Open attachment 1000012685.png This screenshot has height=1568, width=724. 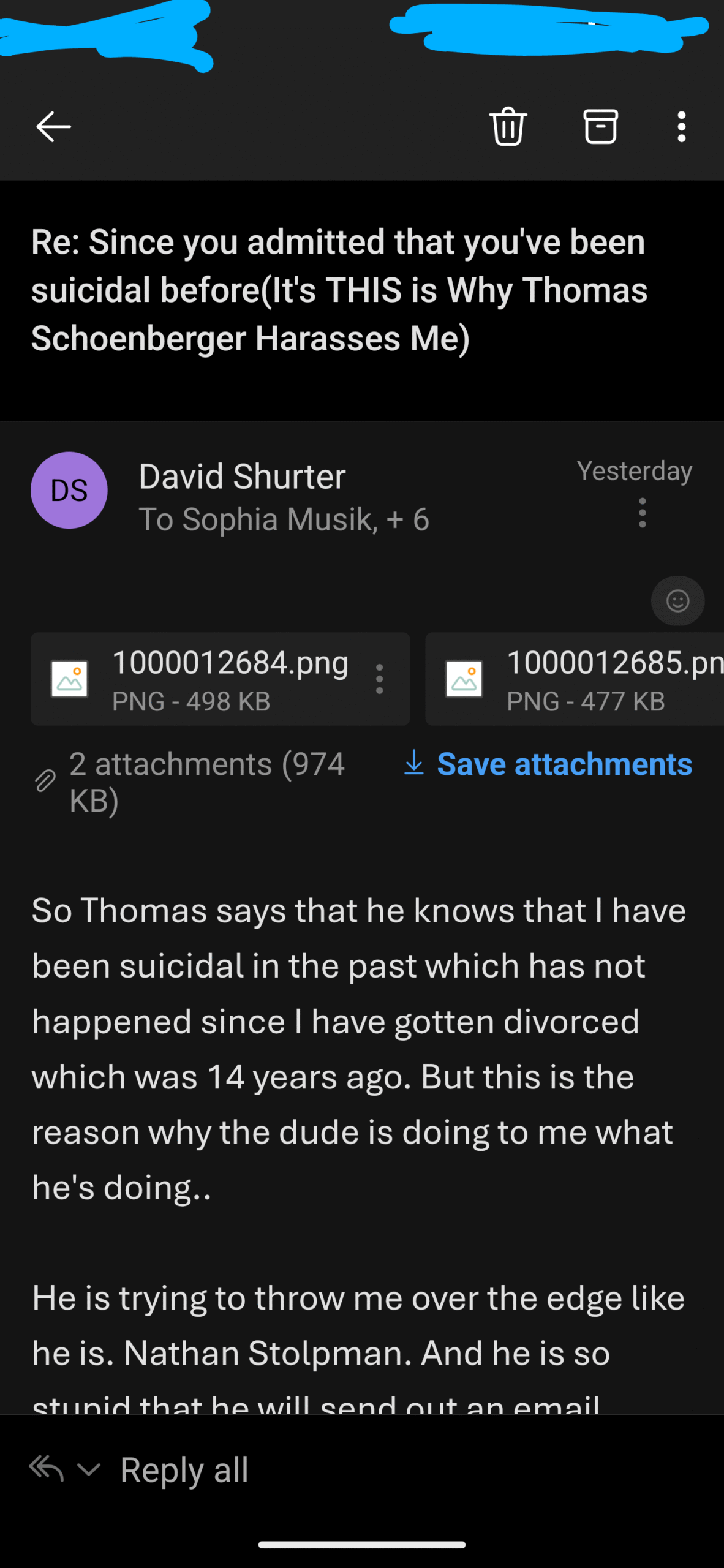pos(575,679)
